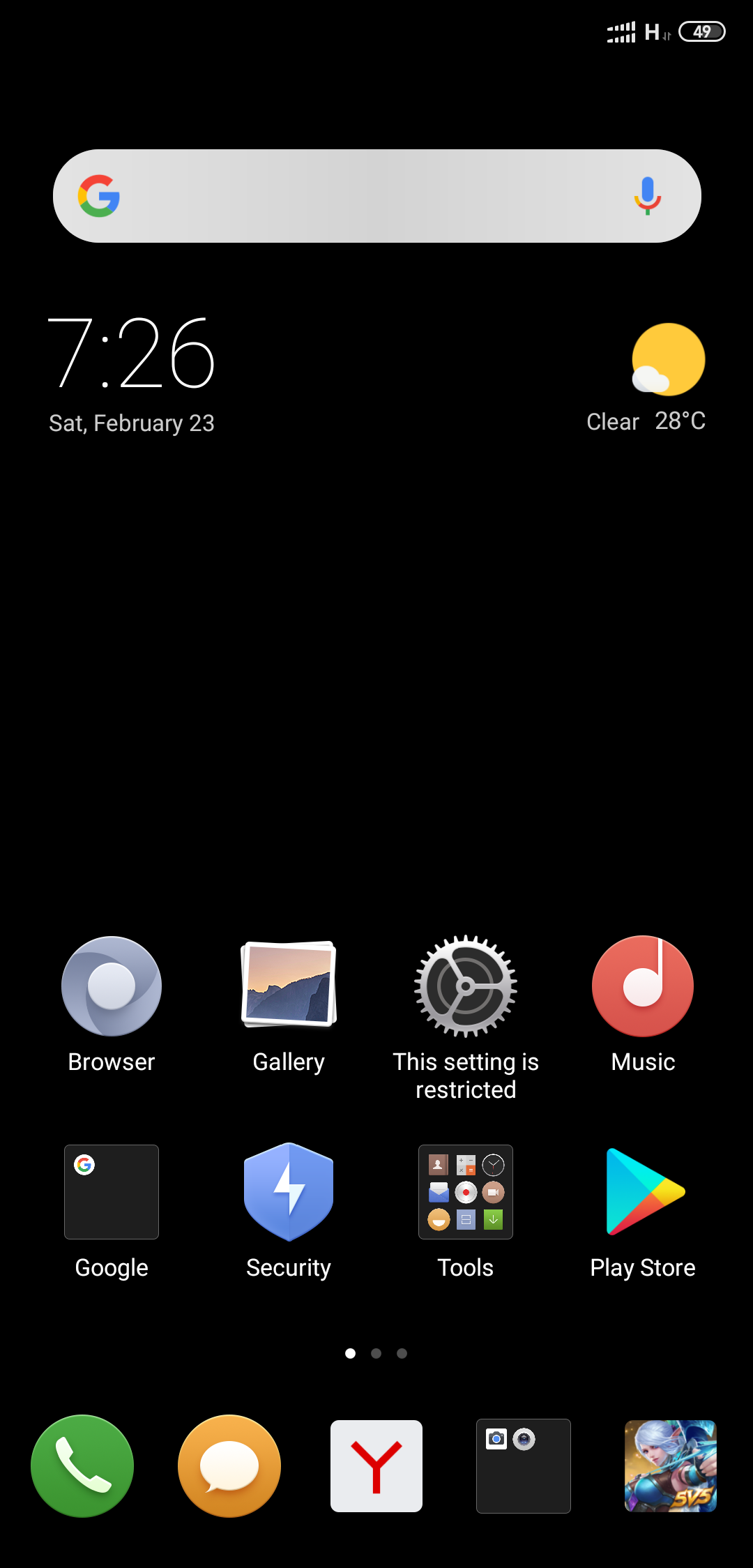The image size is (753, 1568).
Task: Launch the Mobile Legends 5v5 game
Action: click(x=671, y=1466)
